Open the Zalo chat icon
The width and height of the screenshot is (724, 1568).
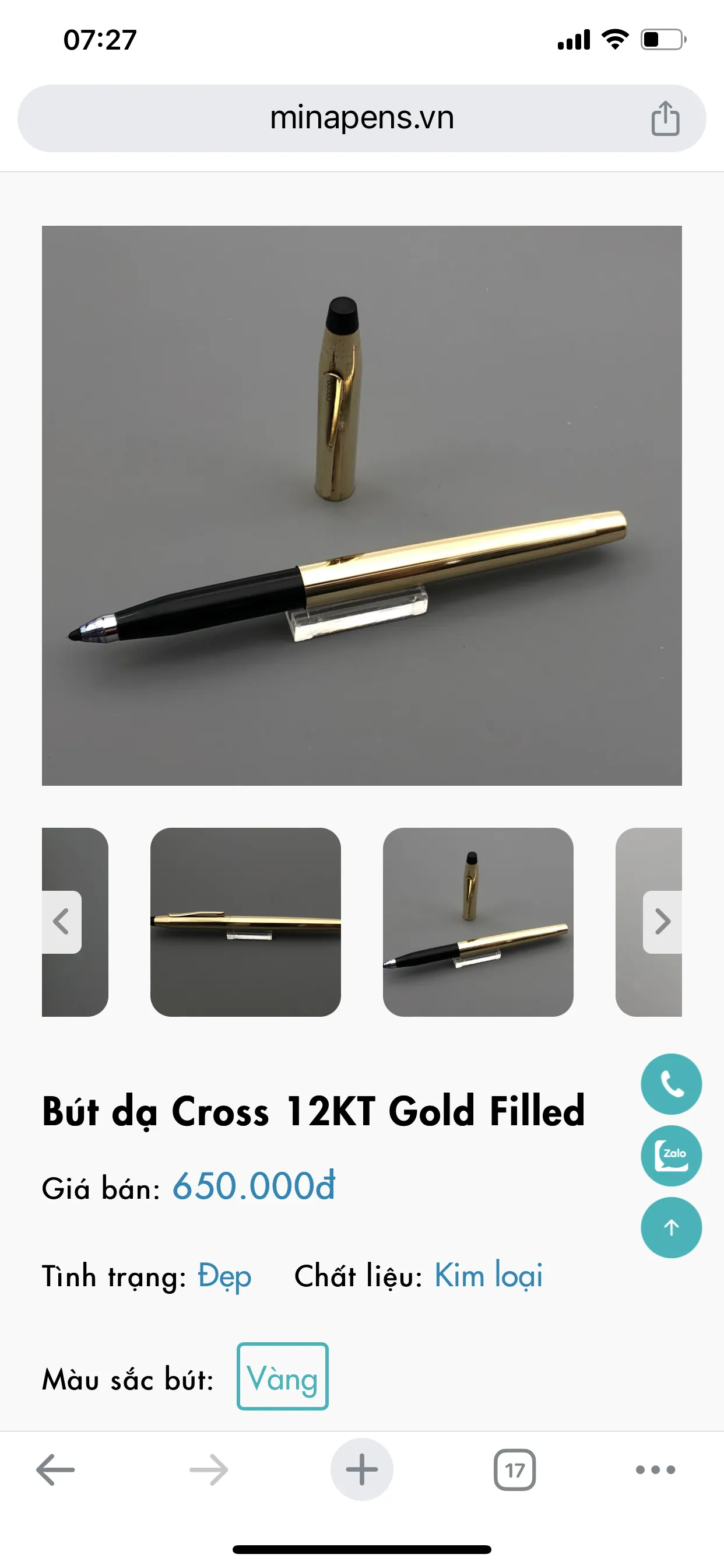click(x=671, y=1156)
